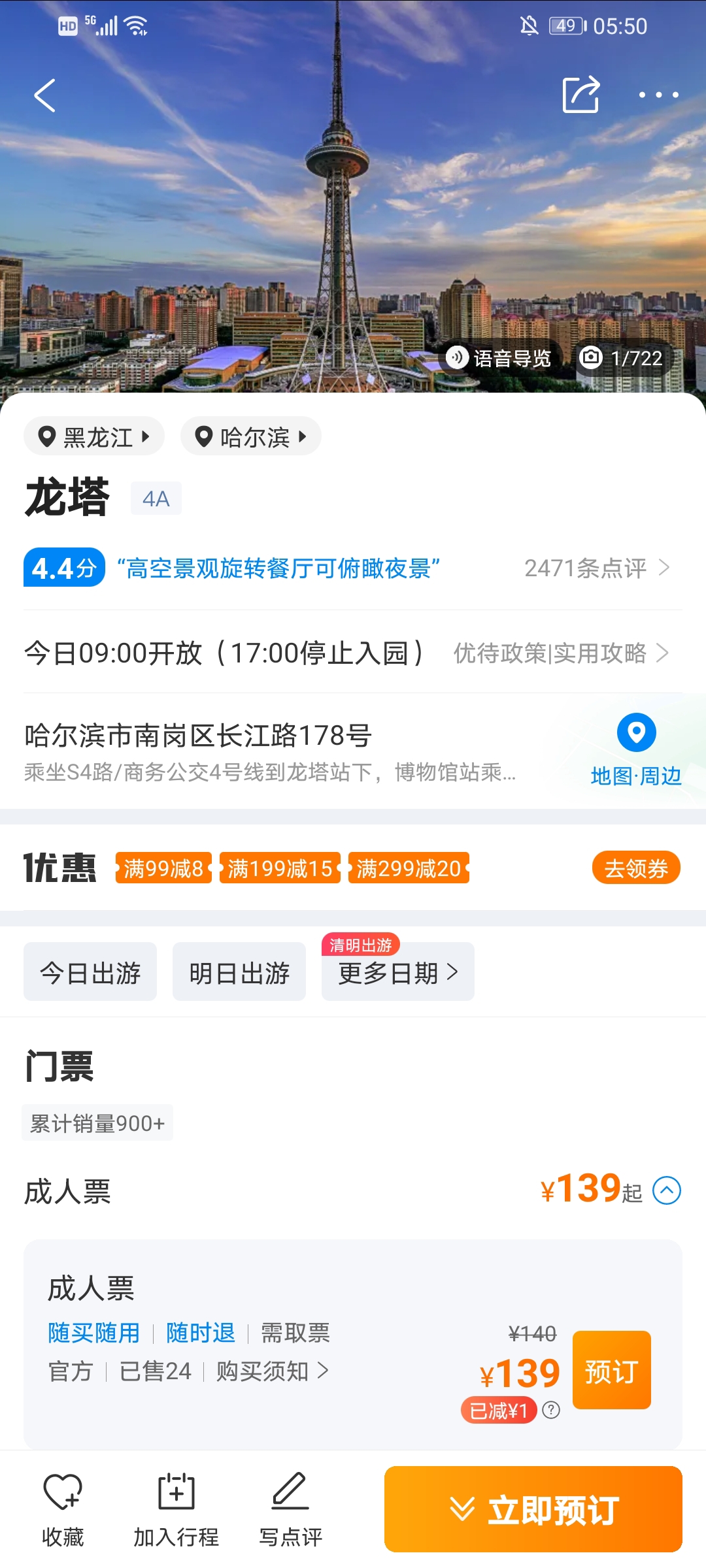Share this Dragon Tower page
The height and width of the screenshot is (1568, 706).
[580, 95]
